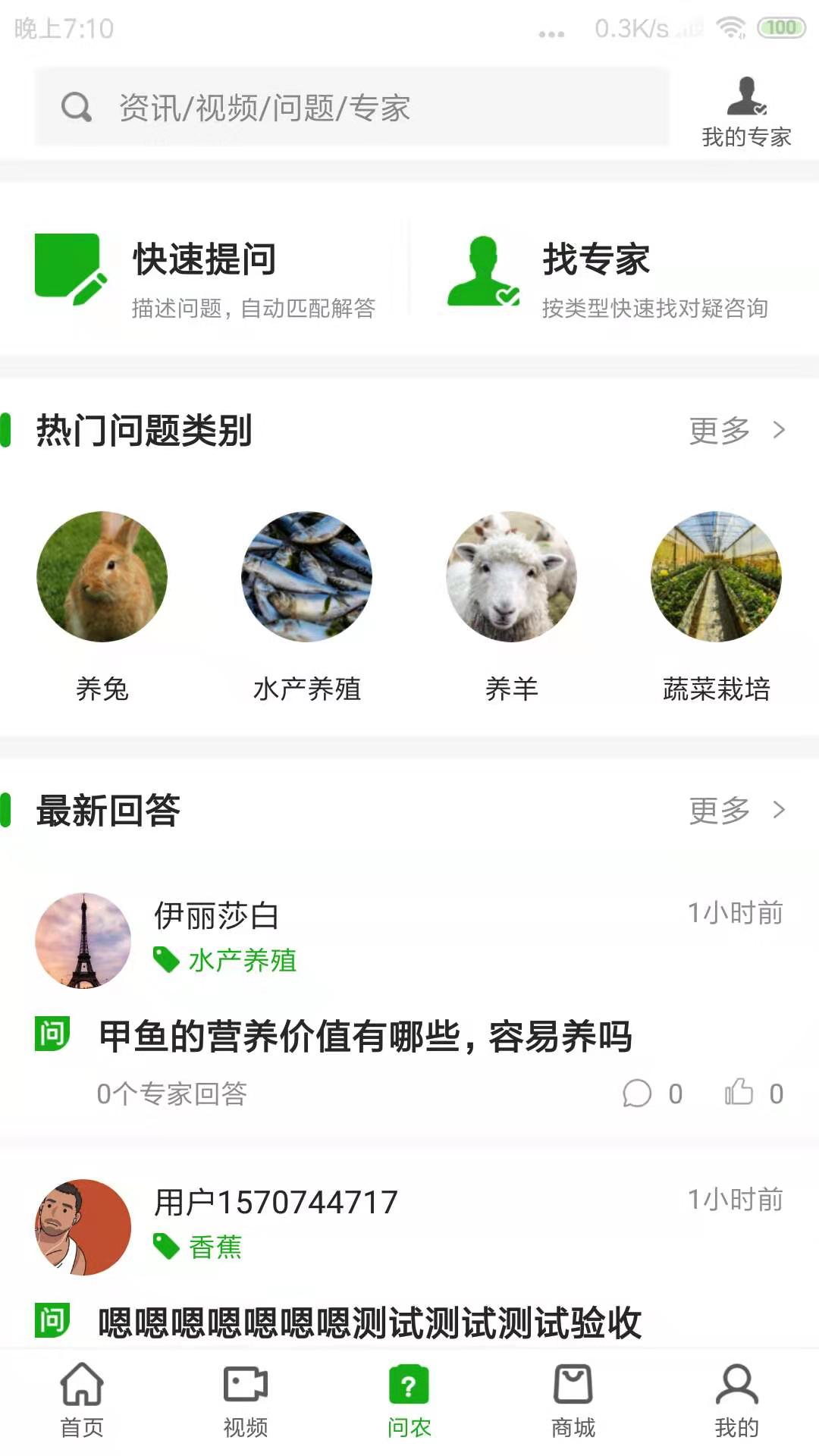The width and height of the screenshot is (819, 1456).
Task: Like the 甲鱼 question via thumbs-up icon
Action: 741,1092
